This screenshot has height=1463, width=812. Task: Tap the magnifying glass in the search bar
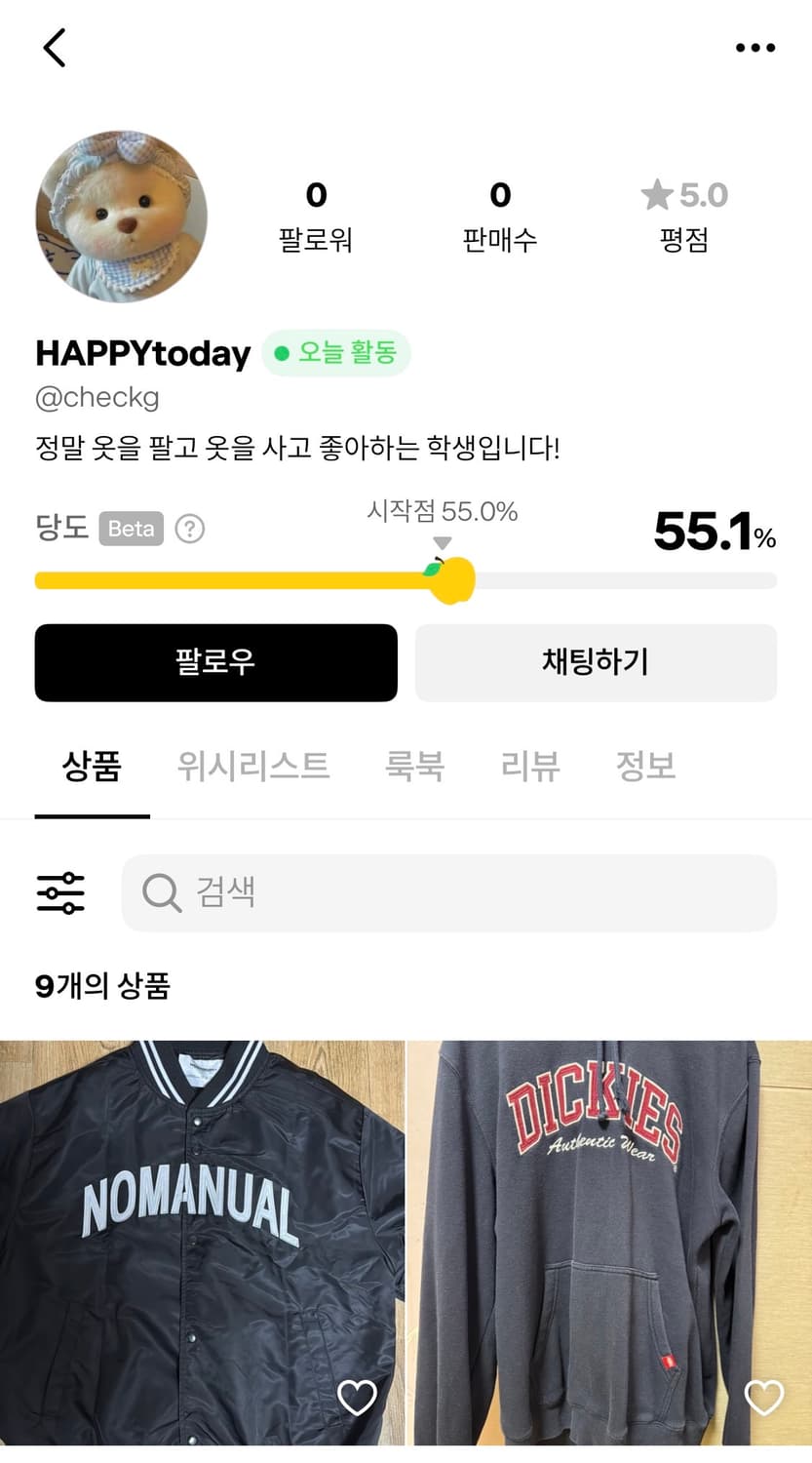[x=159, y=892]
